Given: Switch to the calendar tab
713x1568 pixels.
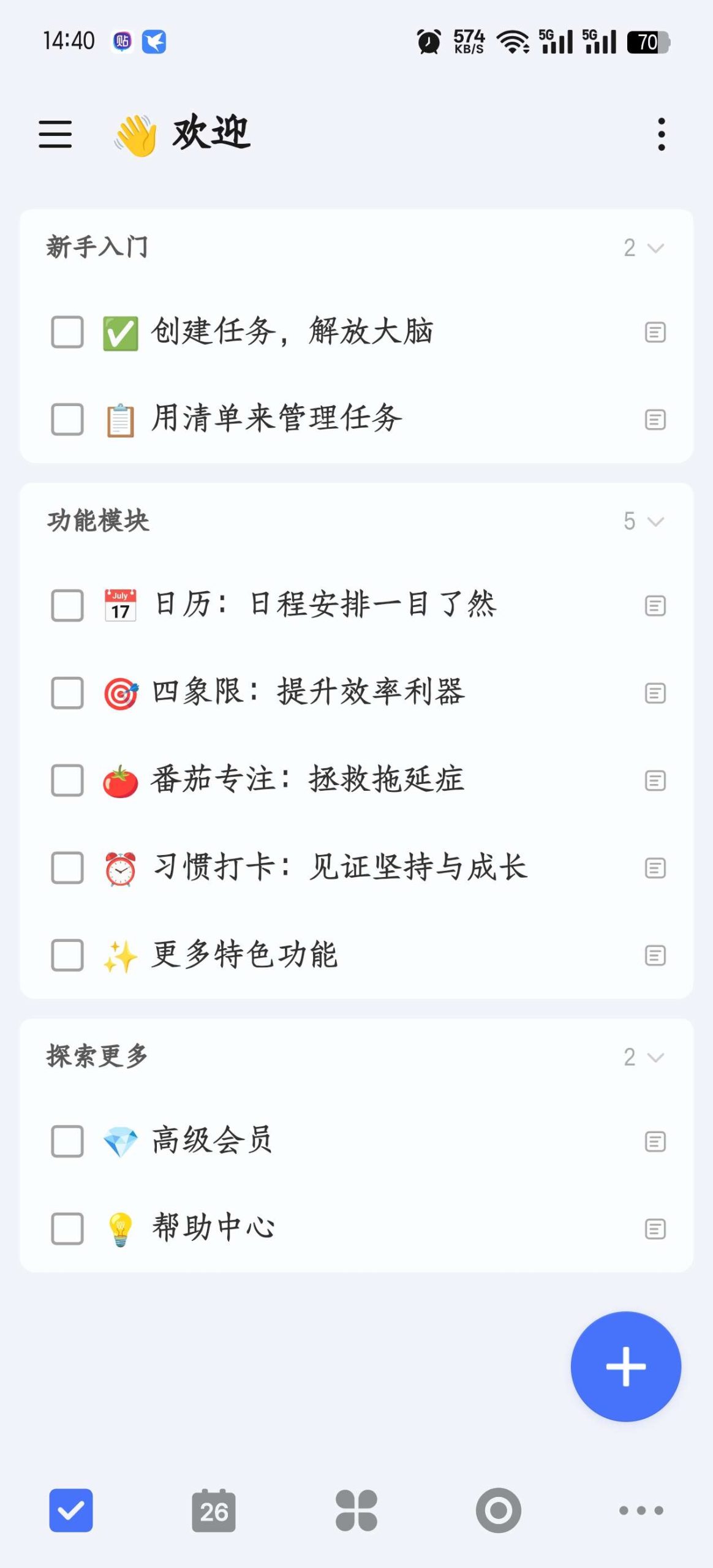Looking at the screenshot, I should 214,1510.
